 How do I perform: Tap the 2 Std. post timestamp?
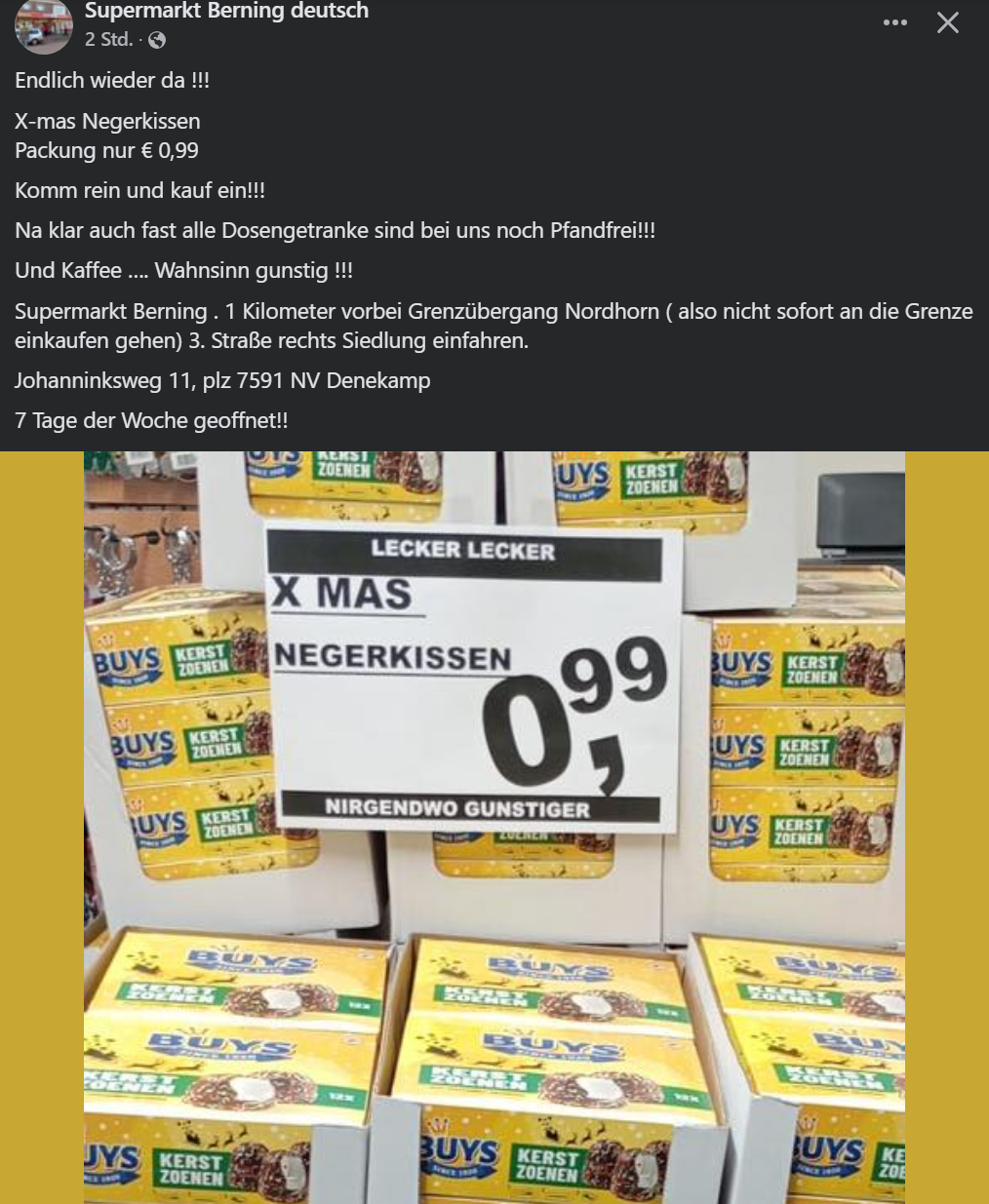(x=108, y=40)
